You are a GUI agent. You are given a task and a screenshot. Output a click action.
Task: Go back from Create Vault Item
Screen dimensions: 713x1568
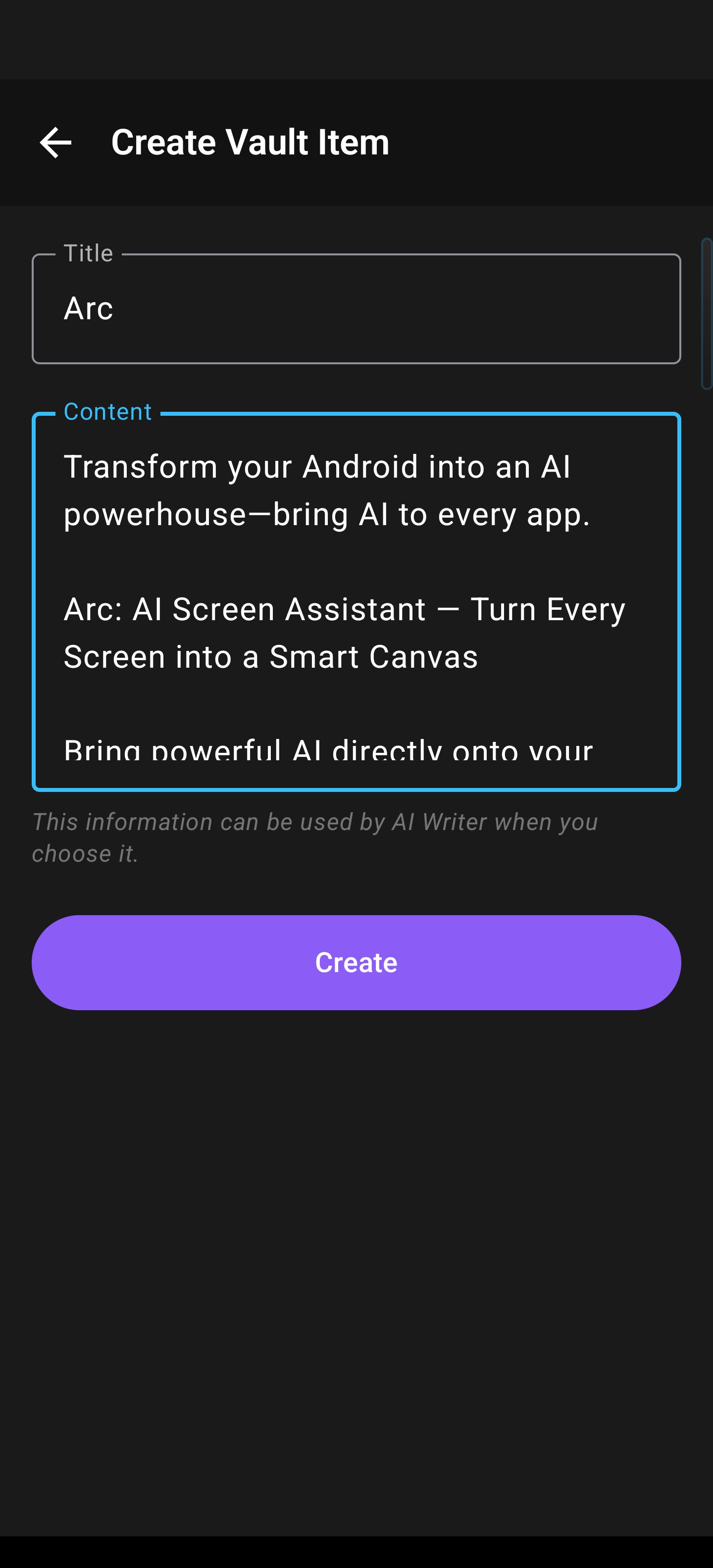[55, 143]
